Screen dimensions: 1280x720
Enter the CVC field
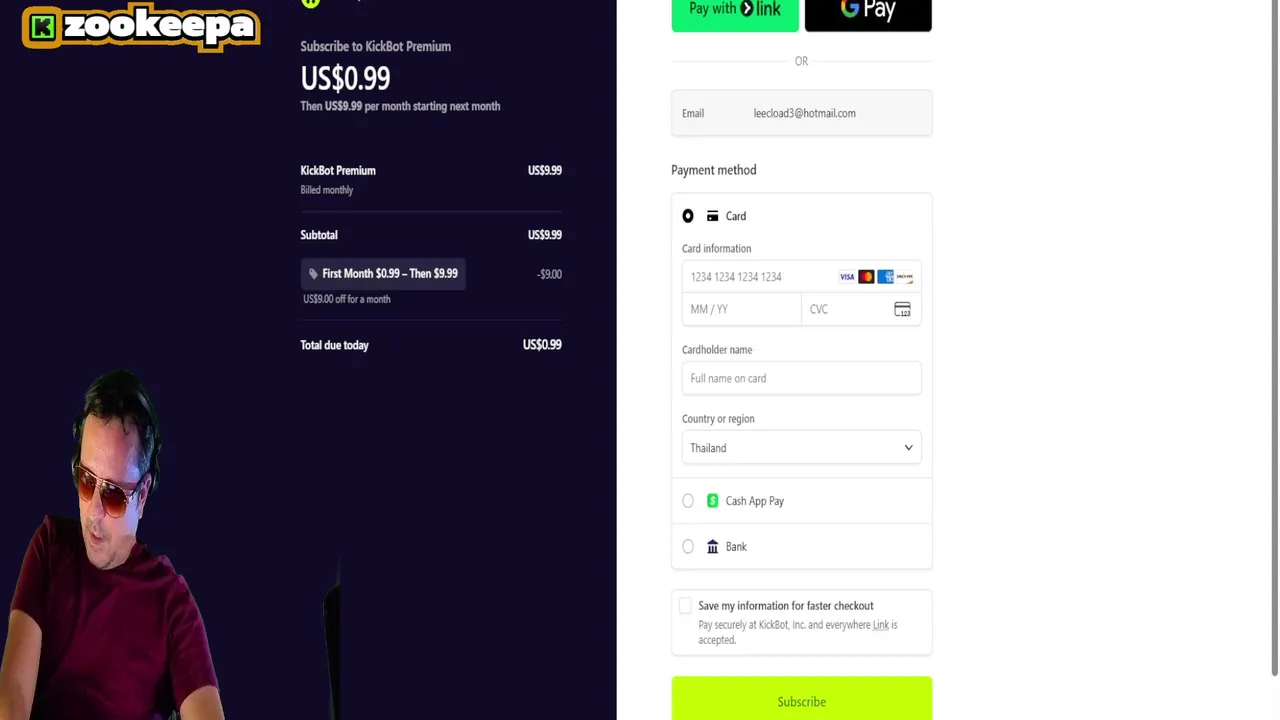click(861, 309)
